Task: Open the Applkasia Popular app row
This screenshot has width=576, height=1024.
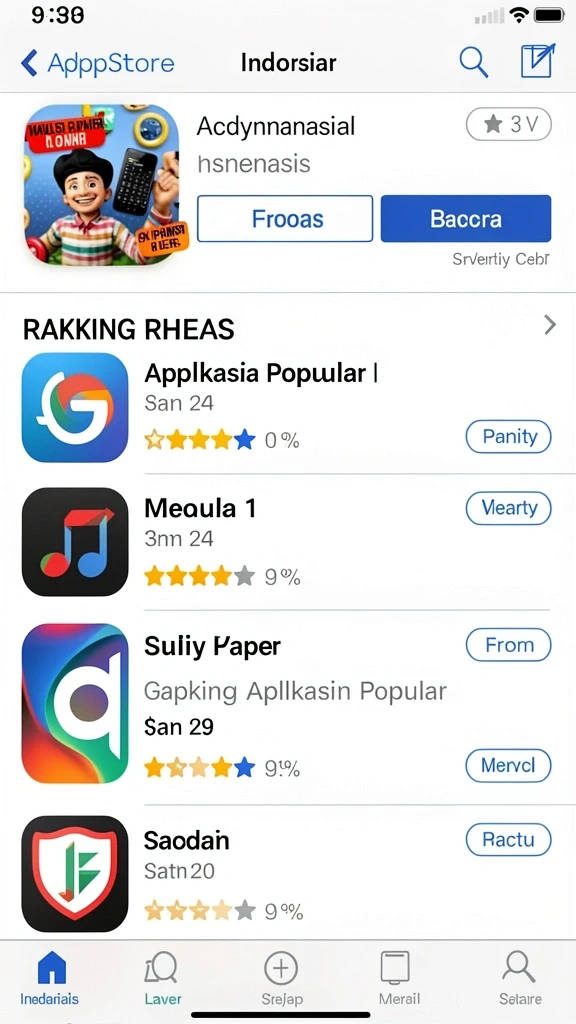Action: (287, 408)
